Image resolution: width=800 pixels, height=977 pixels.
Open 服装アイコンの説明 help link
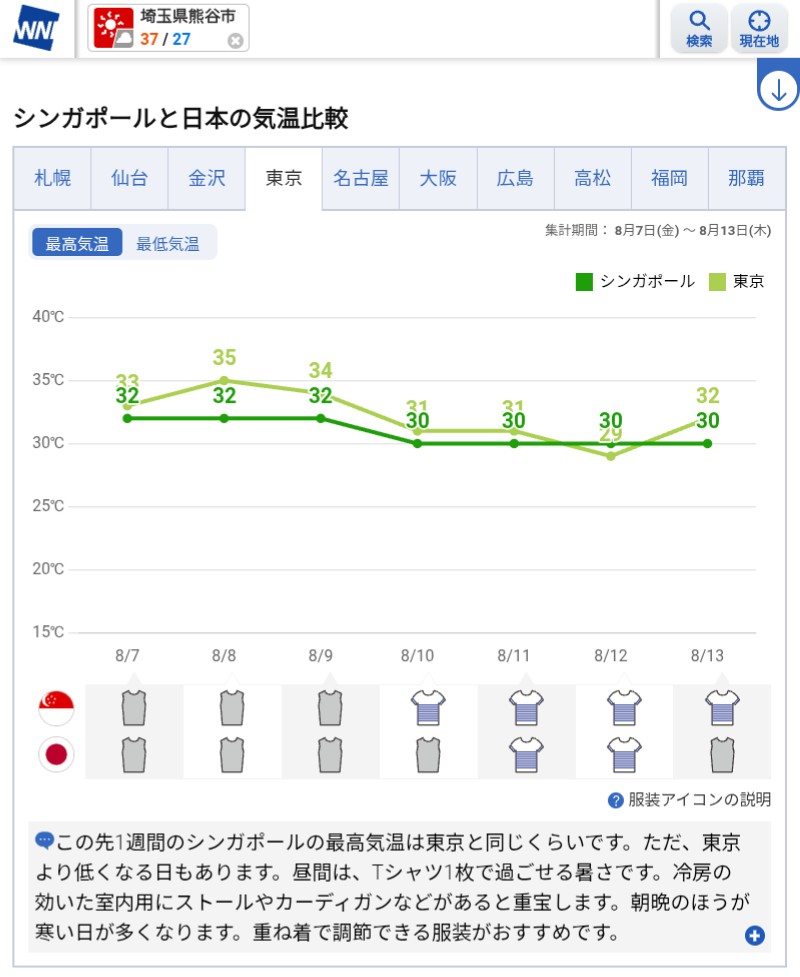[x=690, y=799]
